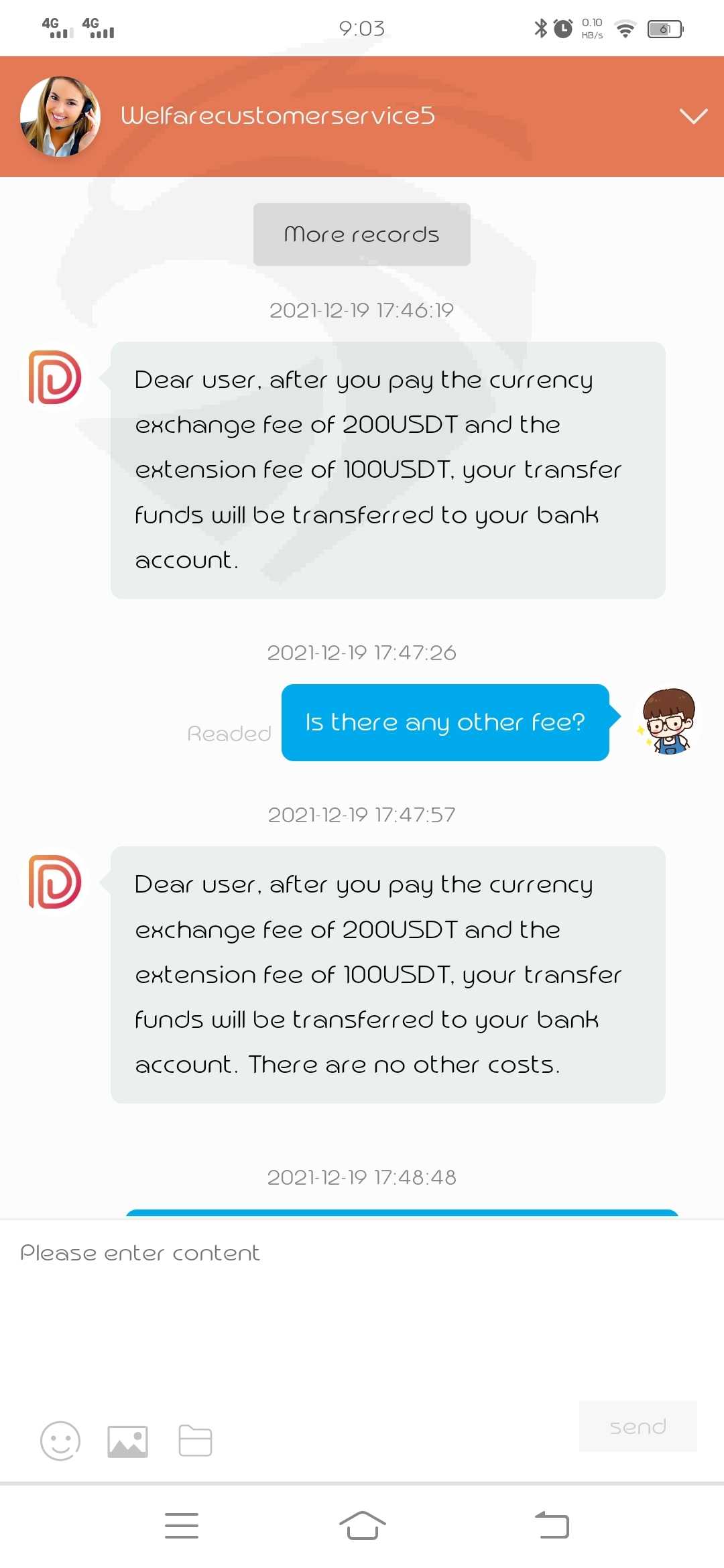This screenshot has height=1568, width=724.
Task: Focus the 'Please enter content' message field
Action: click(x=362, y=1307)
